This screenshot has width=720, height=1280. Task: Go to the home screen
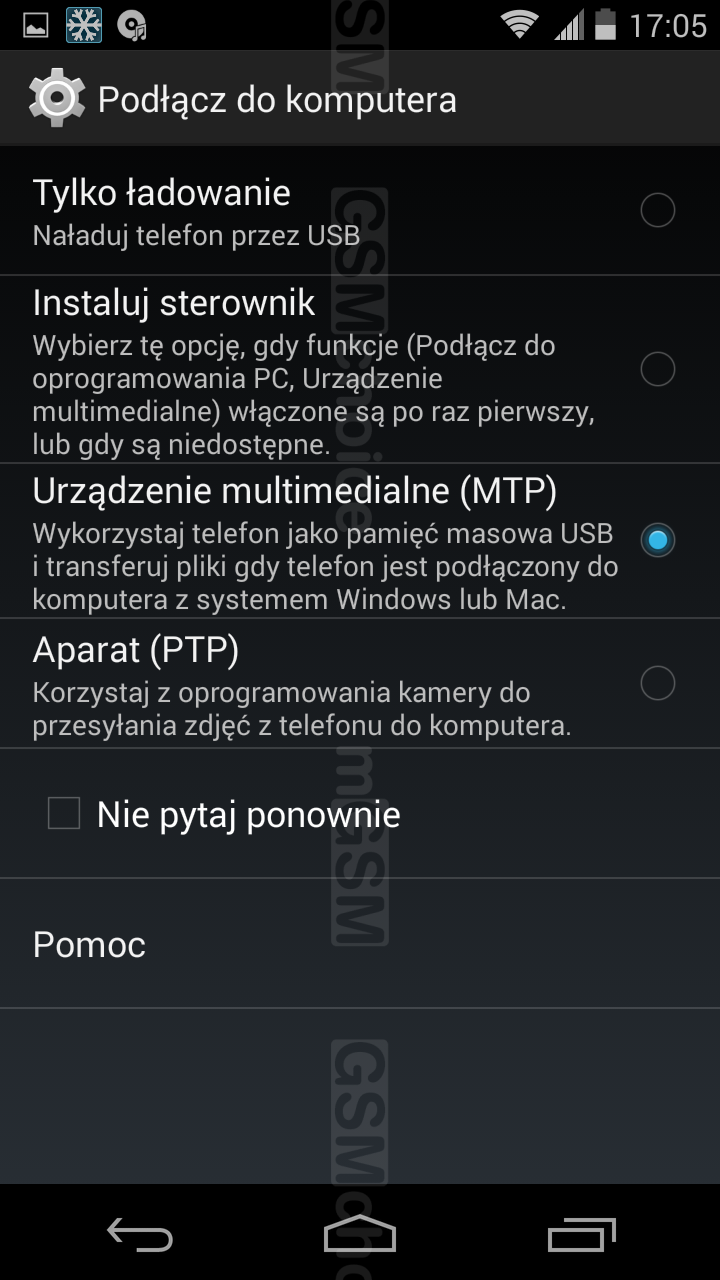[360, 1235]
